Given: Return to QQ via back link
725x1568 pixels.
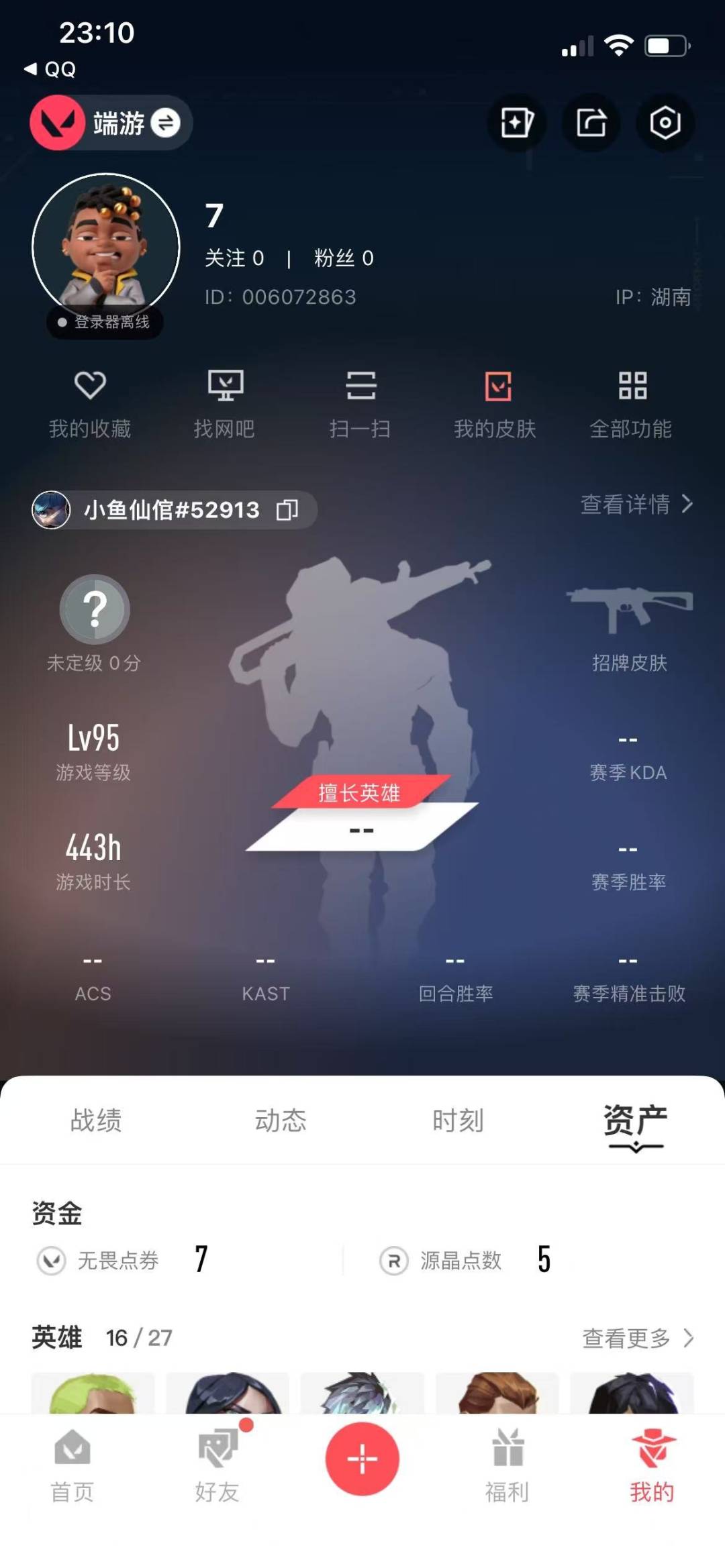Looking at the screenshot, I should [x=50, y=69].
